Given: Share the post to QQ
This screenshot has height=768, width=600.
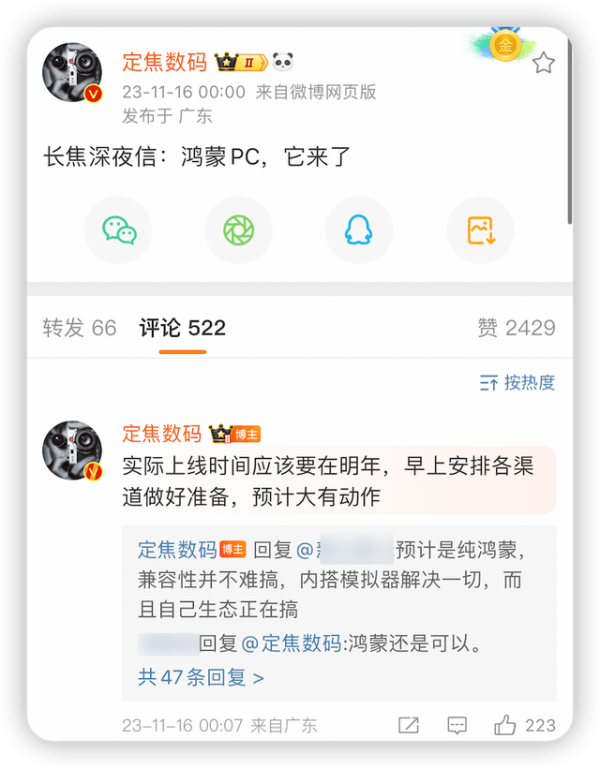Looking at the screenshot, I should tap(359, 231).
